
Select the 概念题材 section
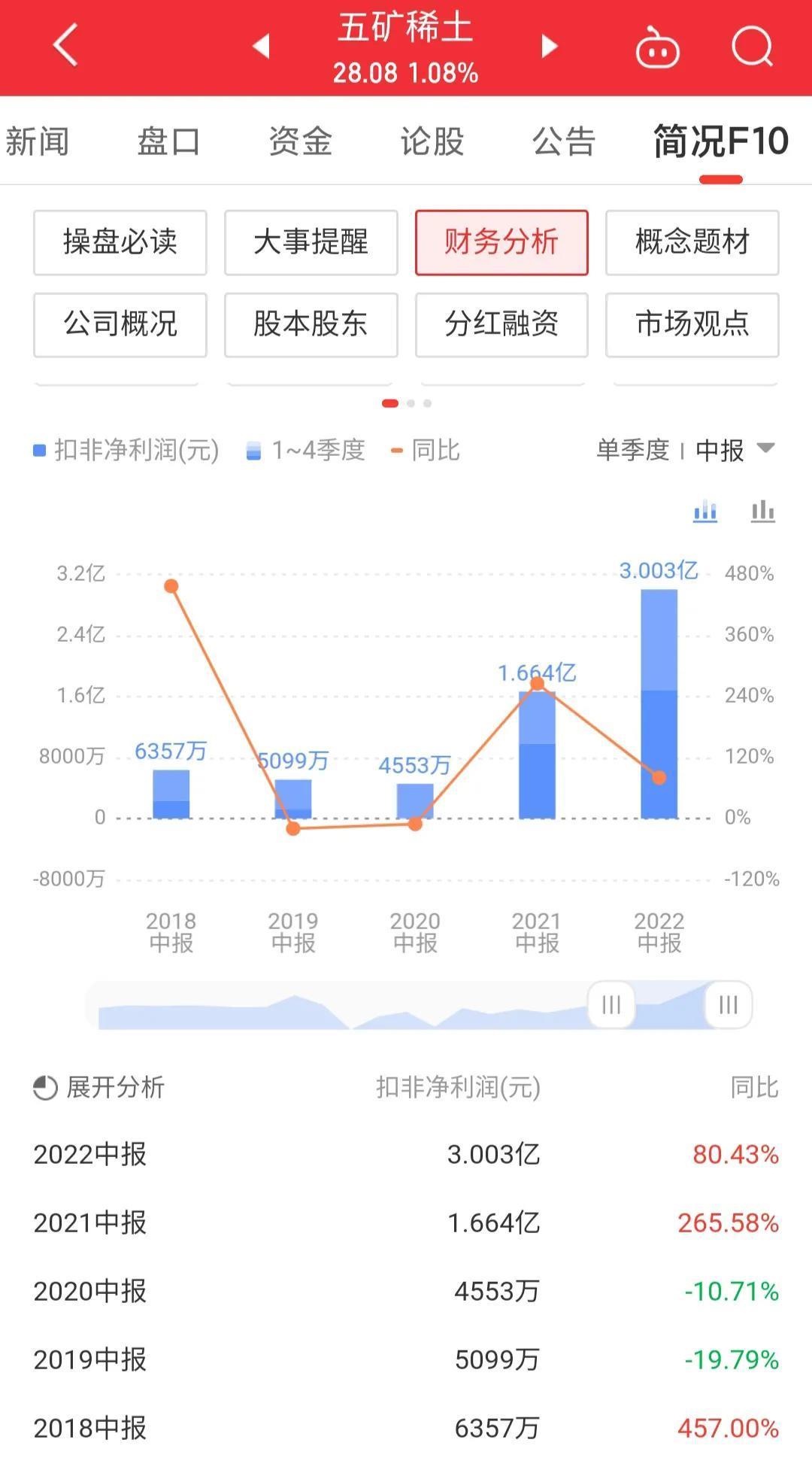pyautogui.click(x=692, y=242)
